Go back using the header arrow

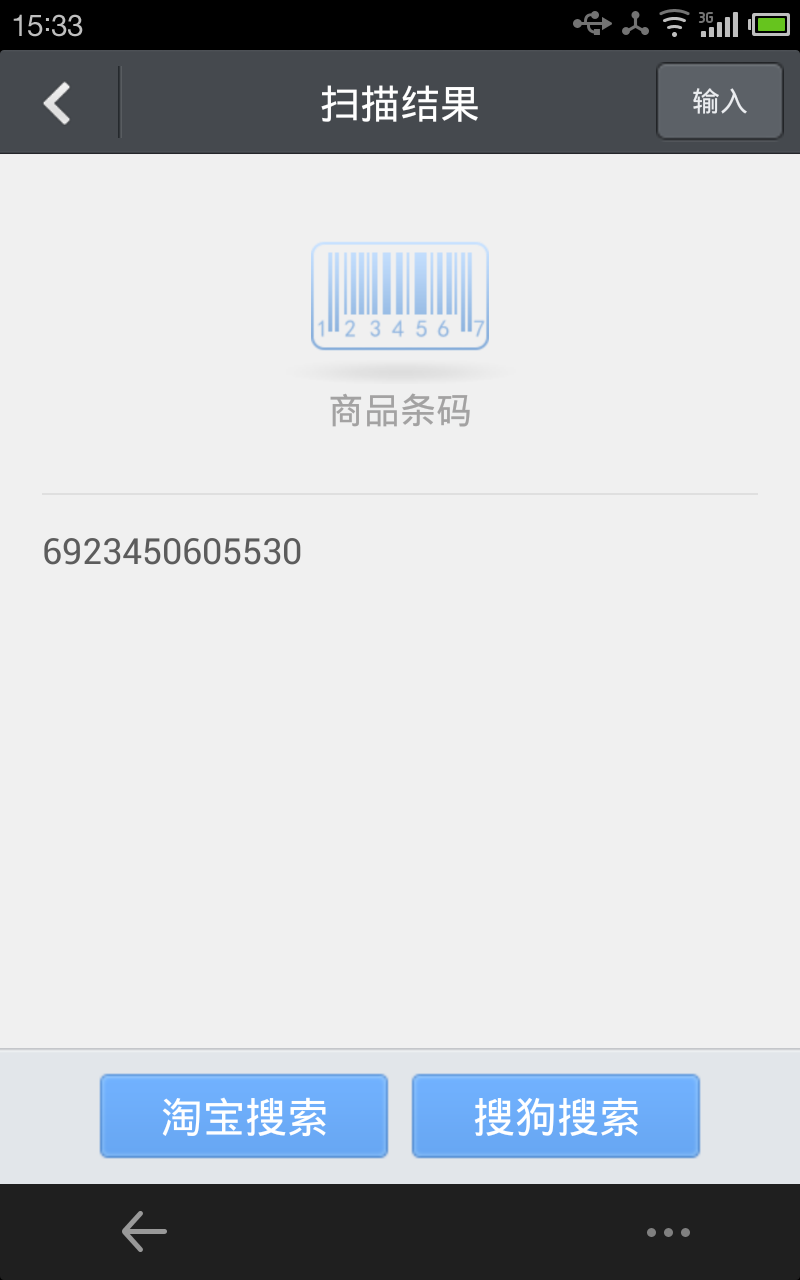pos(58,103)
